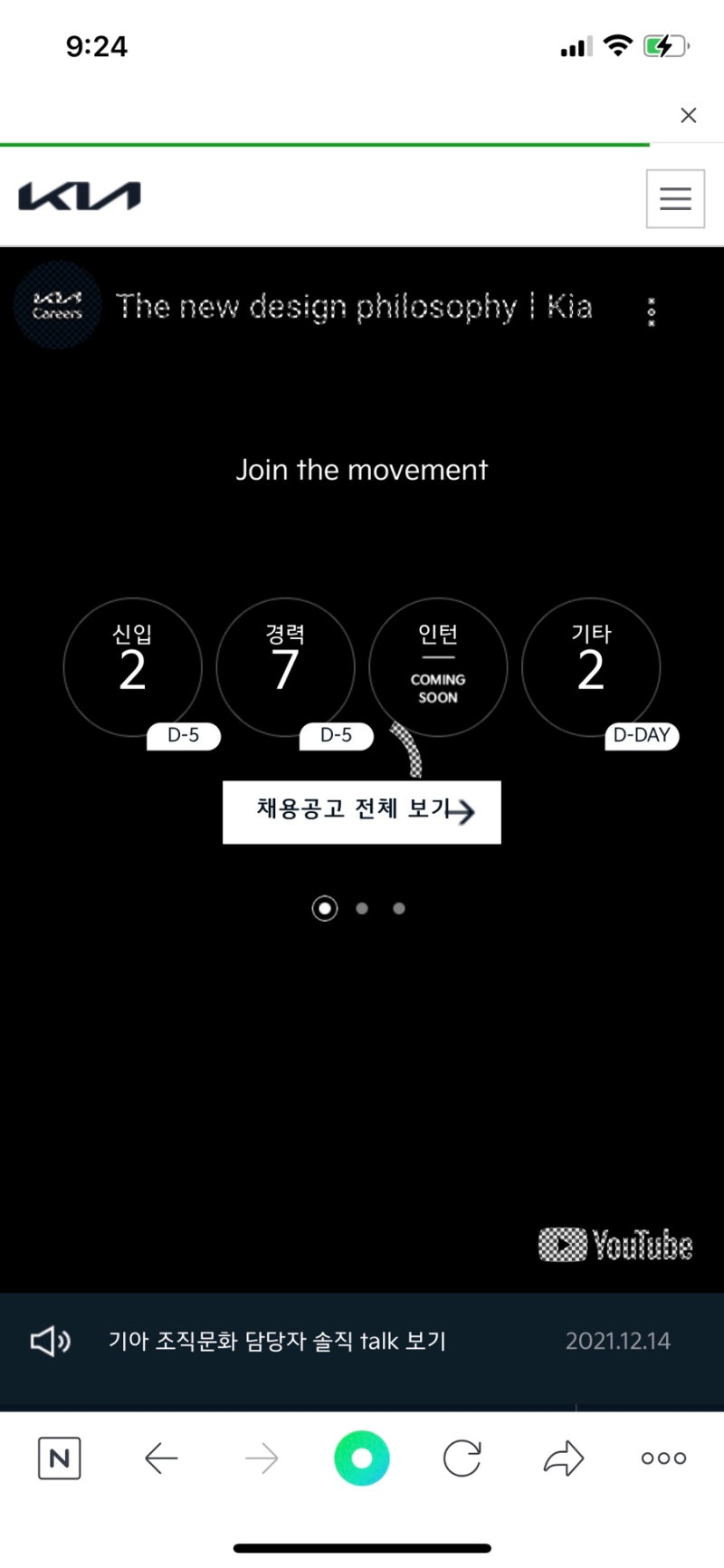Jump to the third carousel page dot
The height and width of the screenshot is (1568, 724).
click(x=399, y=908)
